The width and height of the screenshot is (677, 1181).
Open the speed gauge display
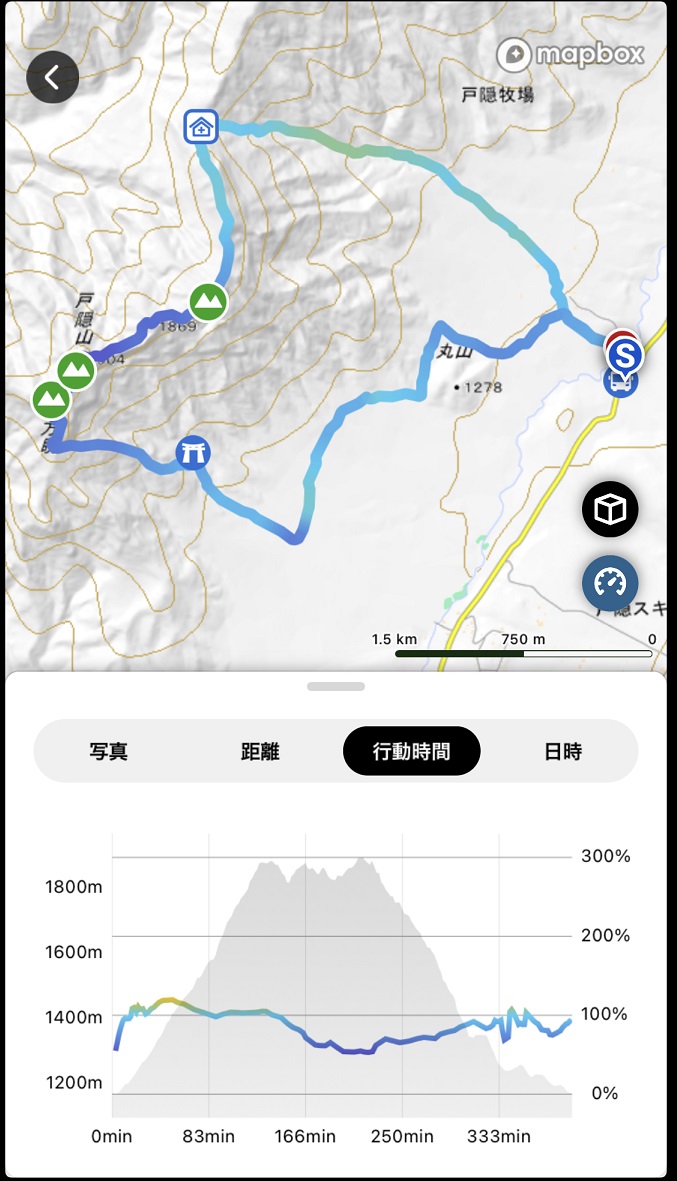610,583
